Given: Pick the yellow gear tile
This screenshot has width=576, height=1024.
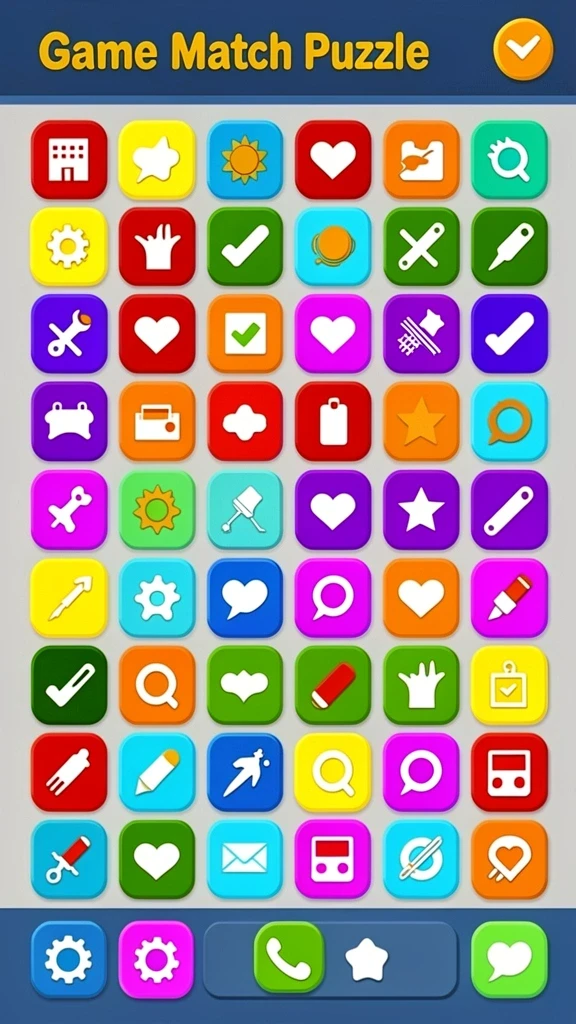Looking at the screenshot, I should pyautogui.click(x=69, y=246).
